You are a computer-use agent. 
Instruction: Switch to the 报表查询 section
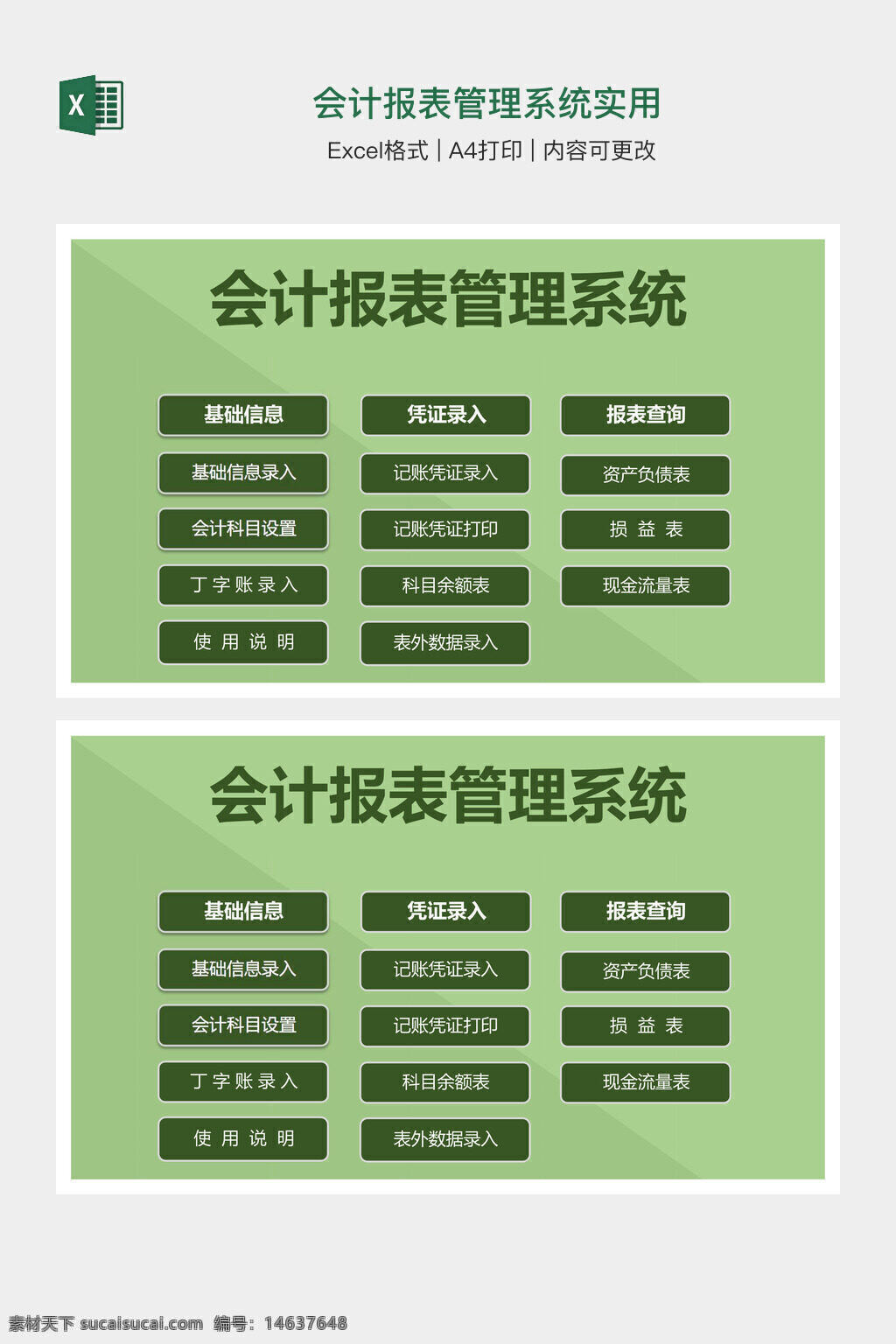[645, 416]
